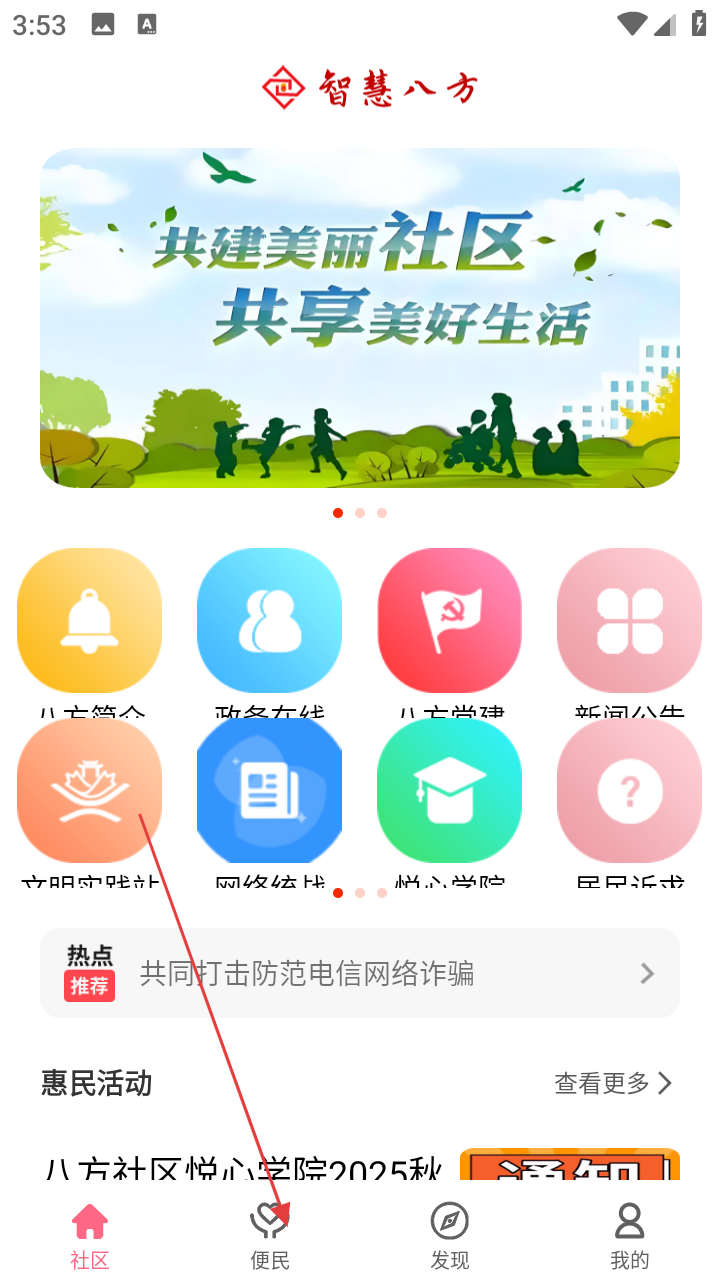This screenshot has height=1280, width=720.
Task: Open the 八方社区悦心学院2025秋 activity
Action: click(245, 1165)
